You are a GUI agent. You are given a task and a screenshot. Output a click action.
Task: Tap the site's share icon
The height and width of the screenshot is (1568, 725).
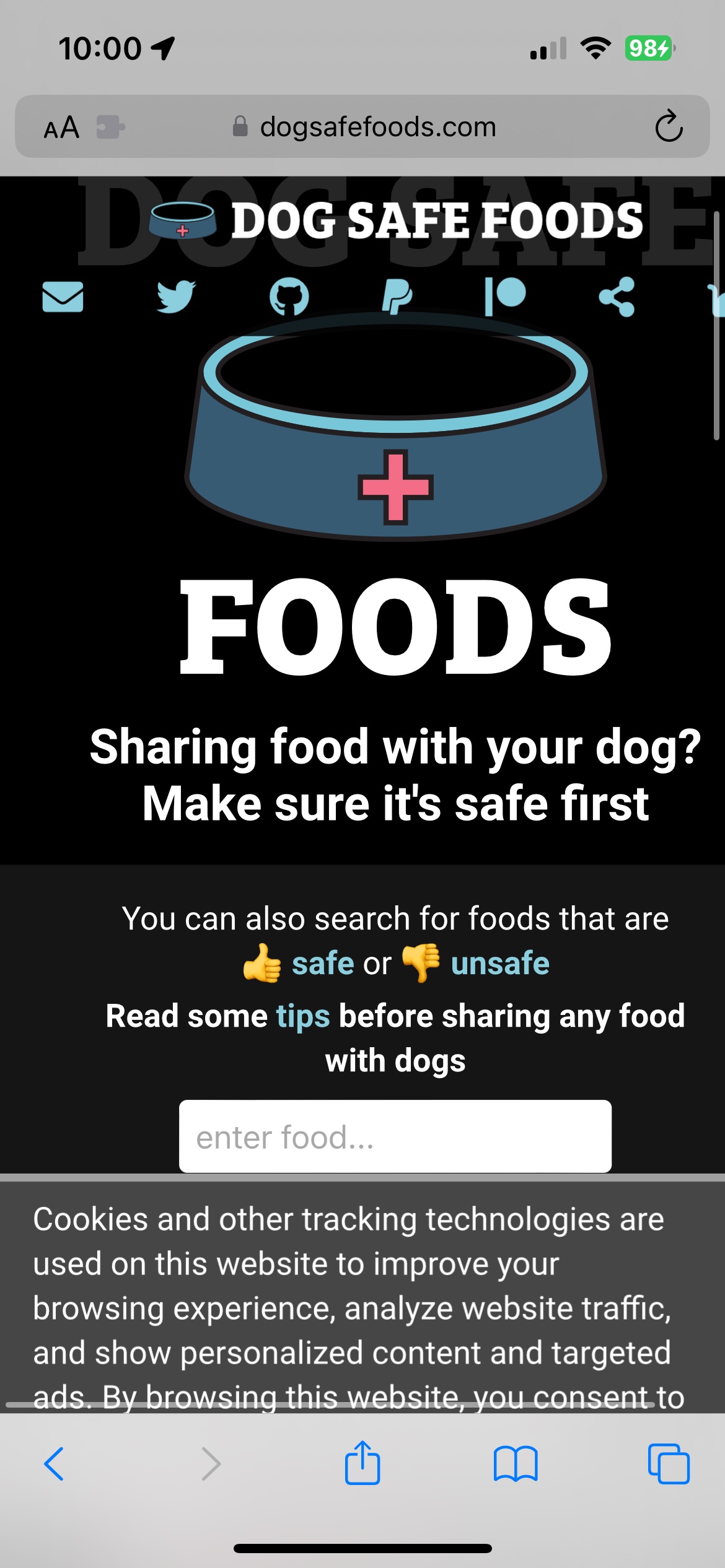click(x=617, y=297)
